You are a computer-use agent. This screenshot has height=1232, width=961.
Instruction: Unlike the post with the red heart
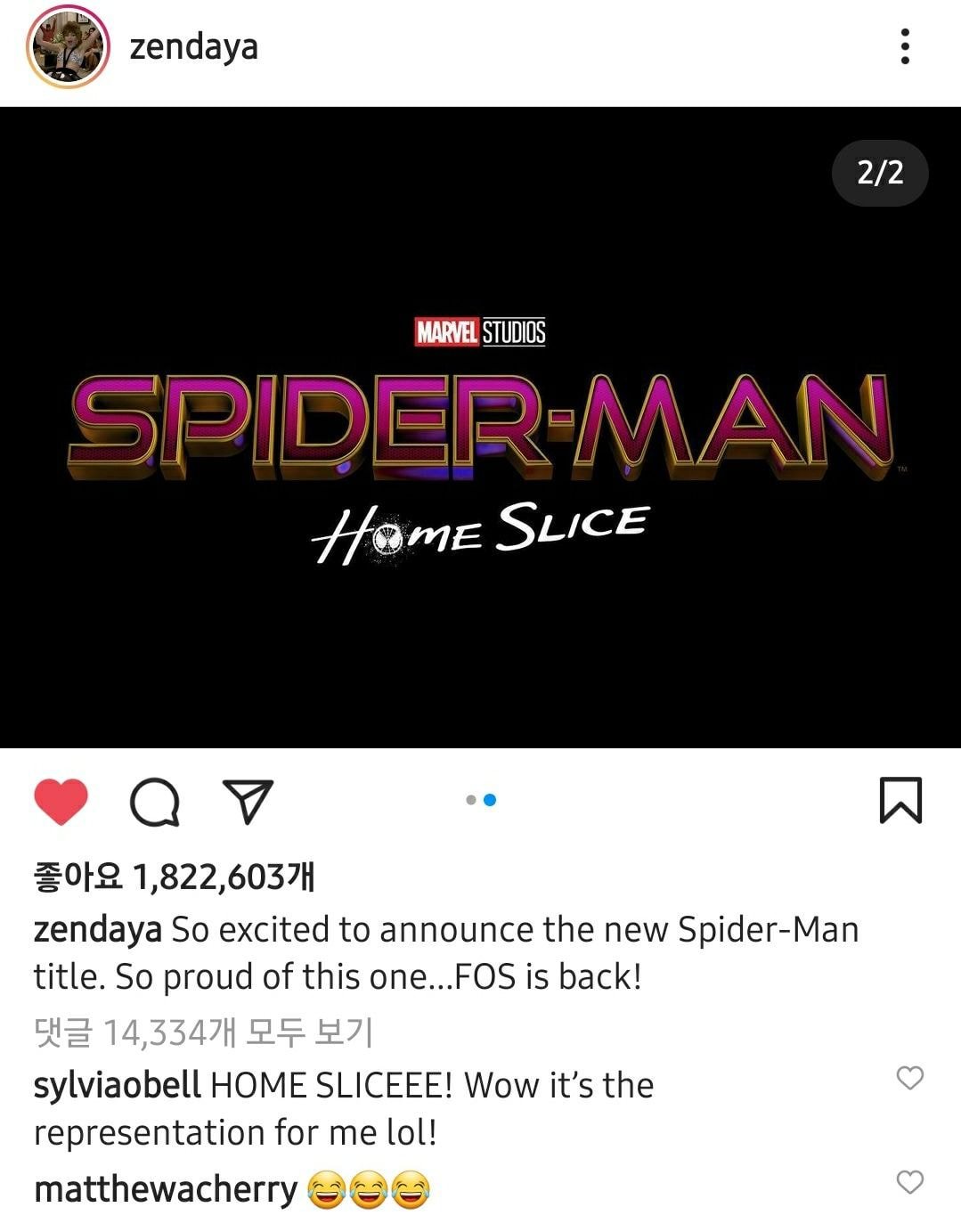tap(61, 801)
